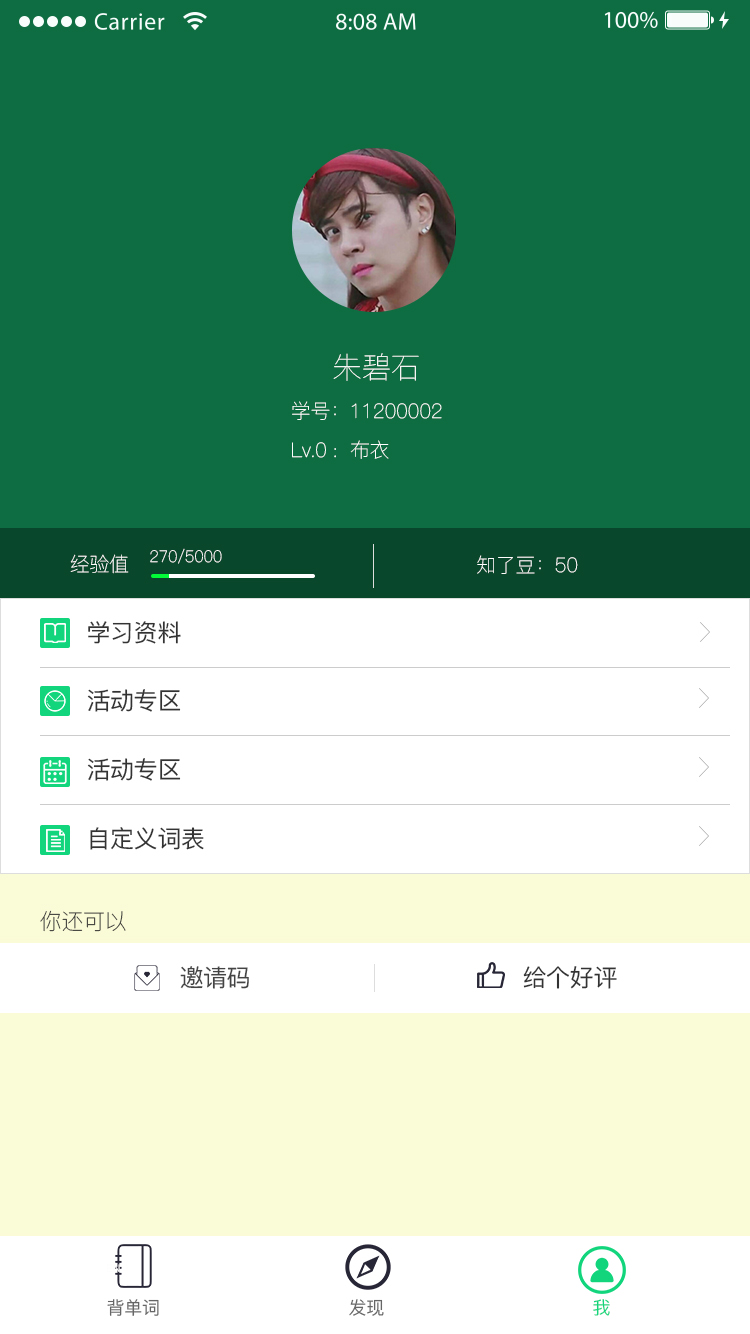Tap the profile avatar photo

(x=374, y=230)
